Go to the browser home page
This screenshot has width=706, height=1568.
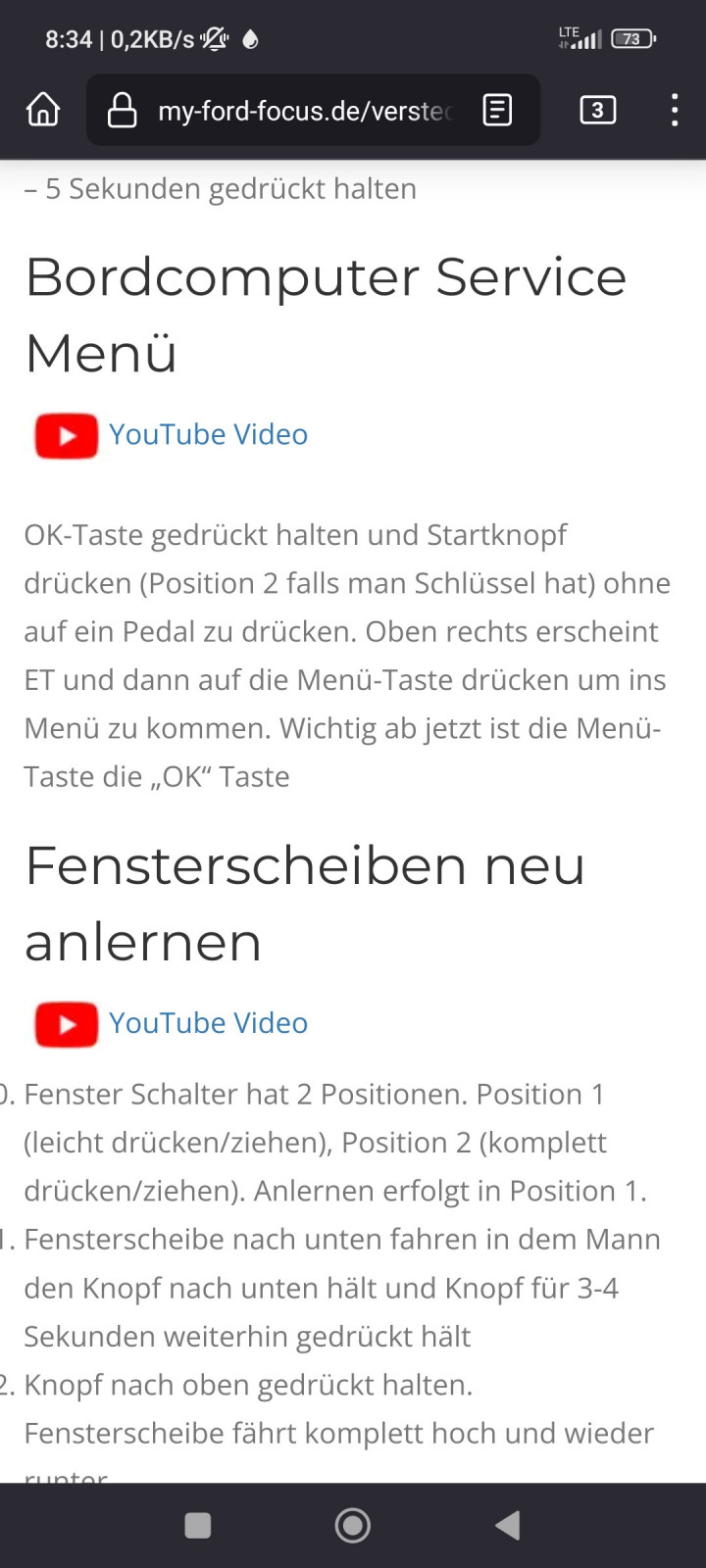pyautogui.click(x=42, y=110)
